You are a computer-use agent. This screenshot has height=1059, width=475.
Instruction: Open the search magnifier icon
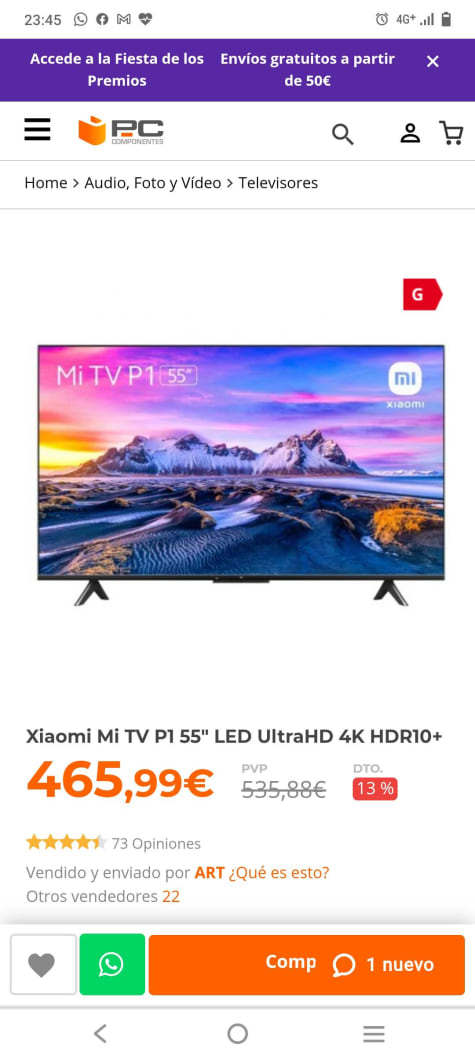(343, 134)
